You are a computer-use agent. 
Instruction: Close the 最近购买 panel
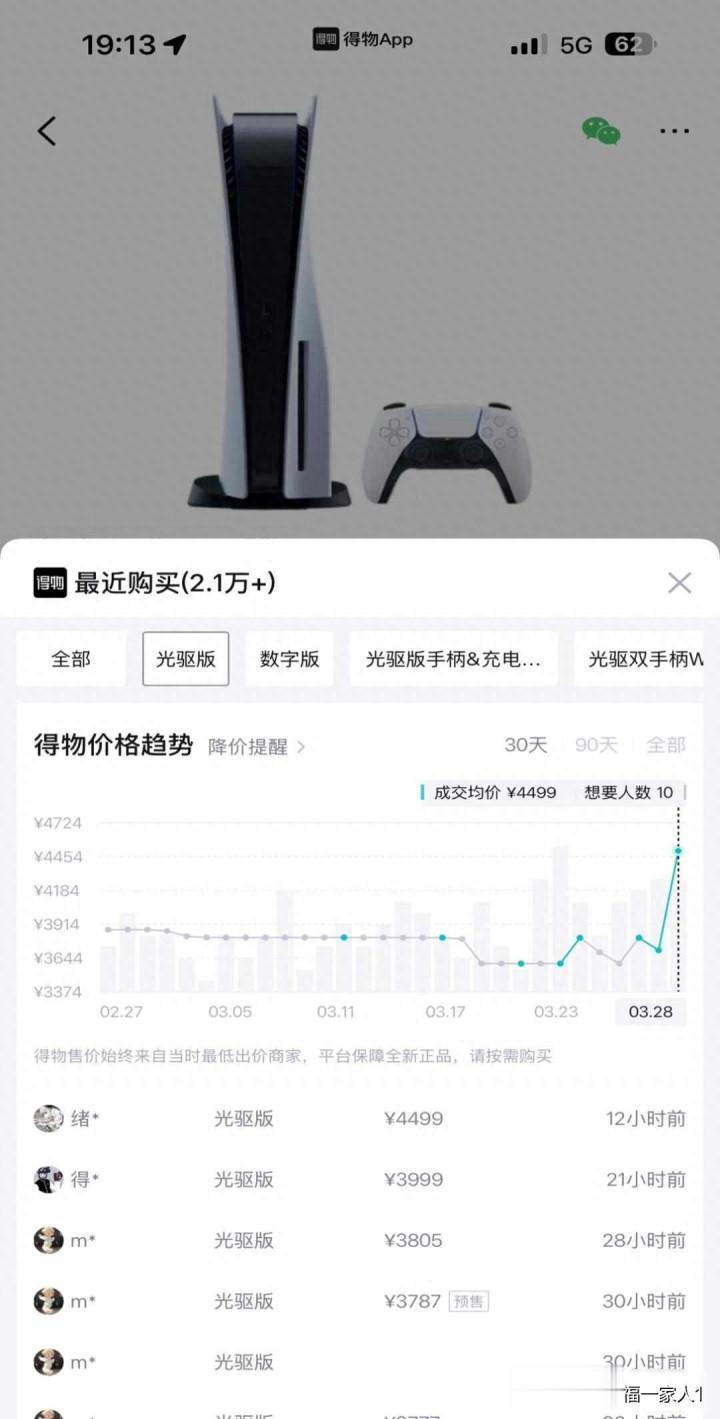[679, 582]
